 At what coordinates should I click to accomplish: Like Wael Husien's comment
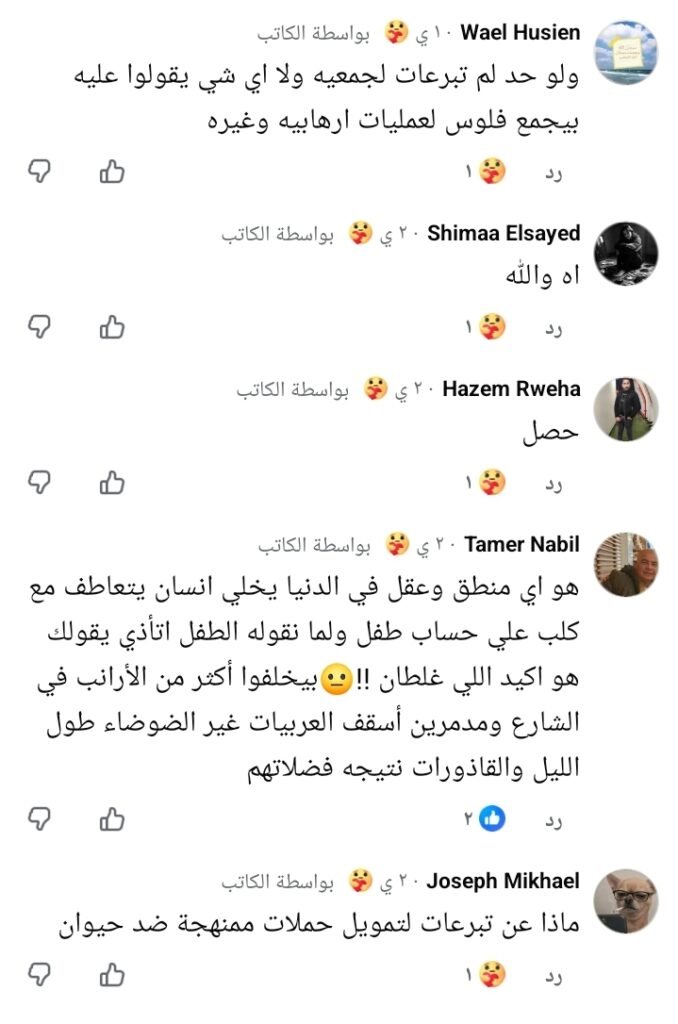[x=112, y=171]
